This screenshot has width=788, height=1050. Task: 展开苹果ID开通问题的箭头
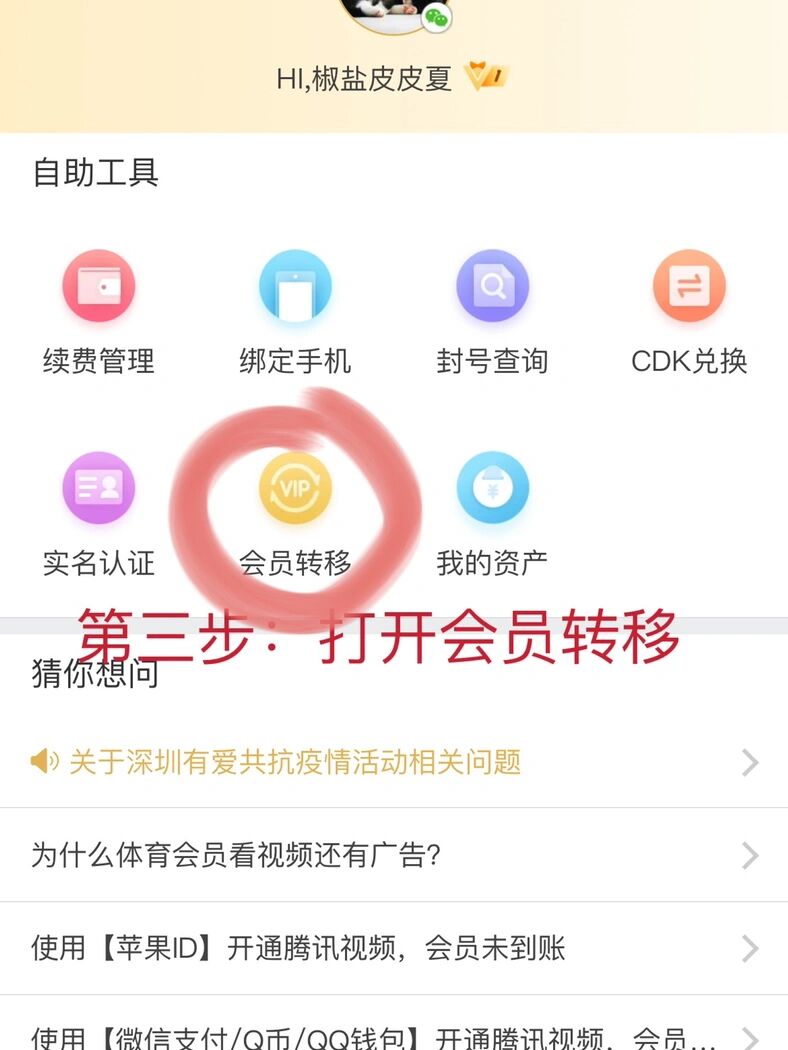(x=751, y=949)
